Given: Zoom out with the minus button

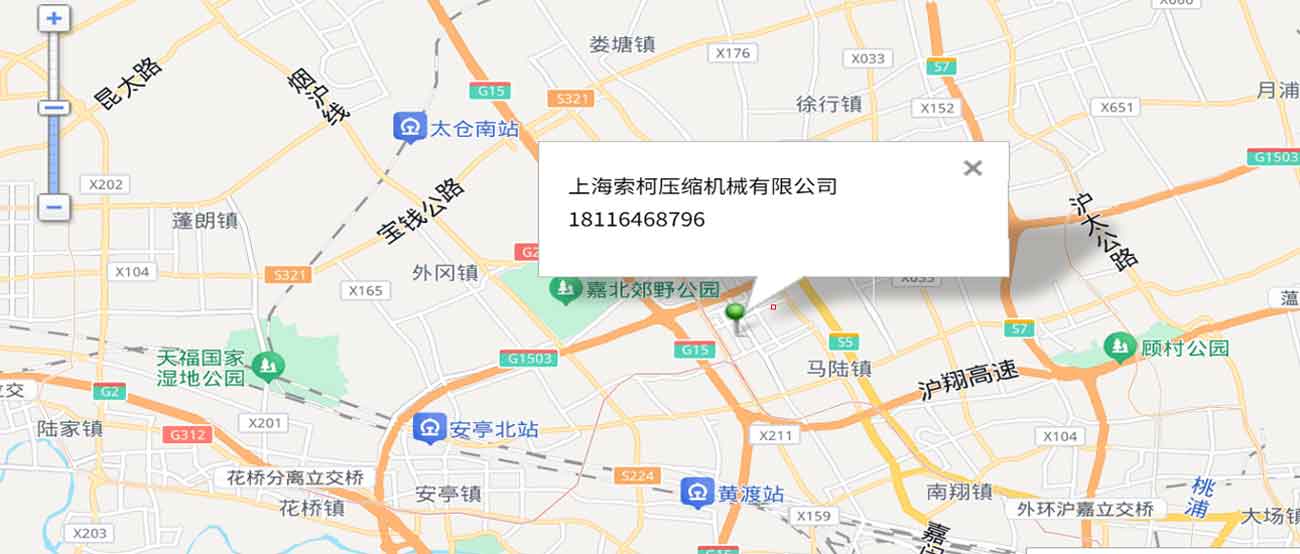Looking at the screenshot, I should [54, 207].
